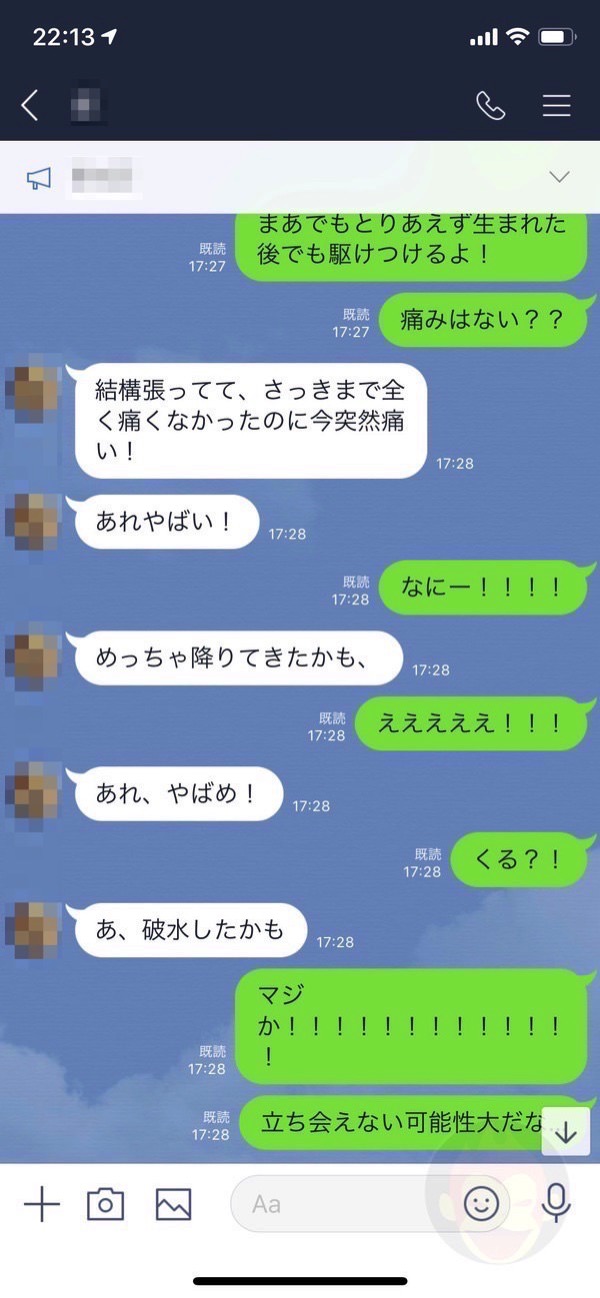Start a voice call
The image size is (600, 1298).
[x=490, y=105]
